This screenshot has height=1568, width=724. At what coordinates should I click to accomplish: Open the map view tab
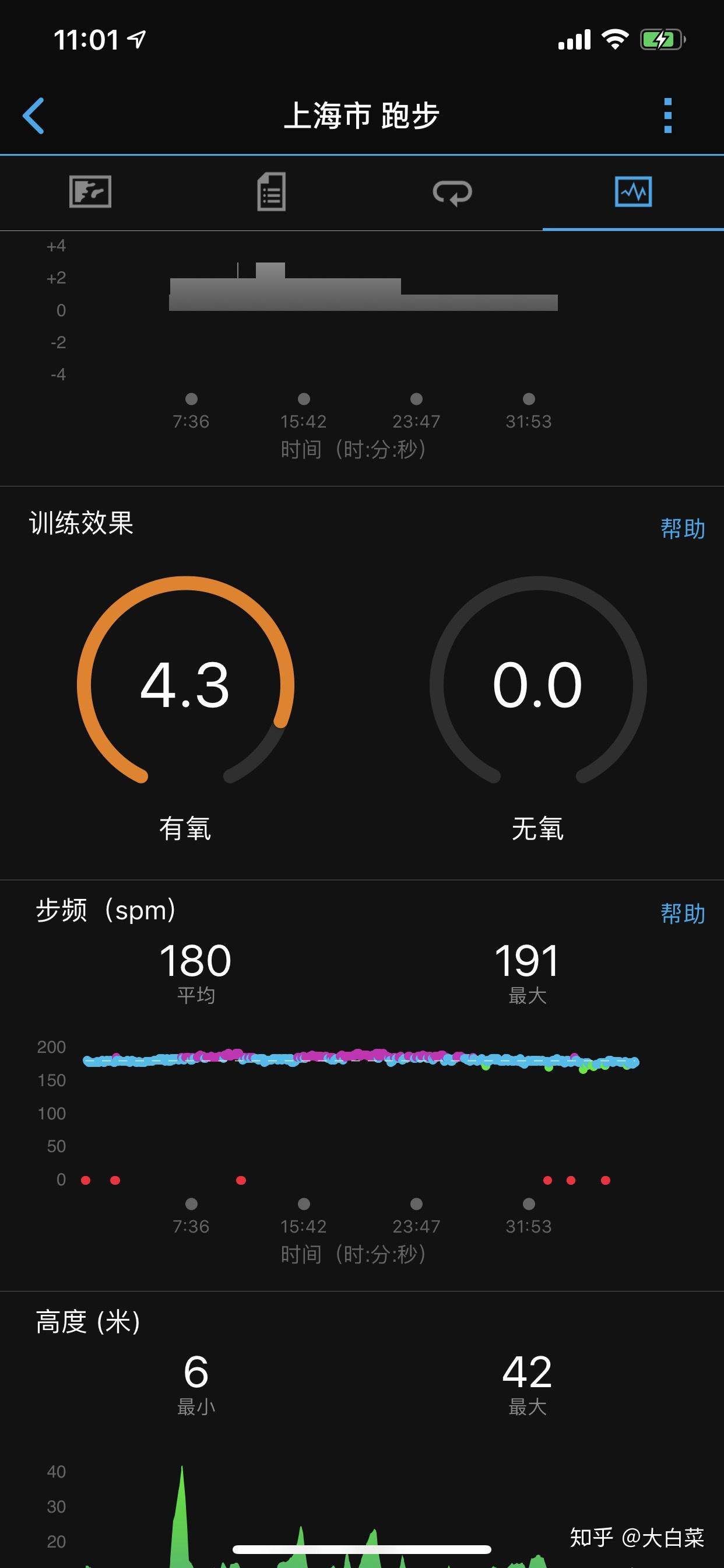(x=90, y=193)
